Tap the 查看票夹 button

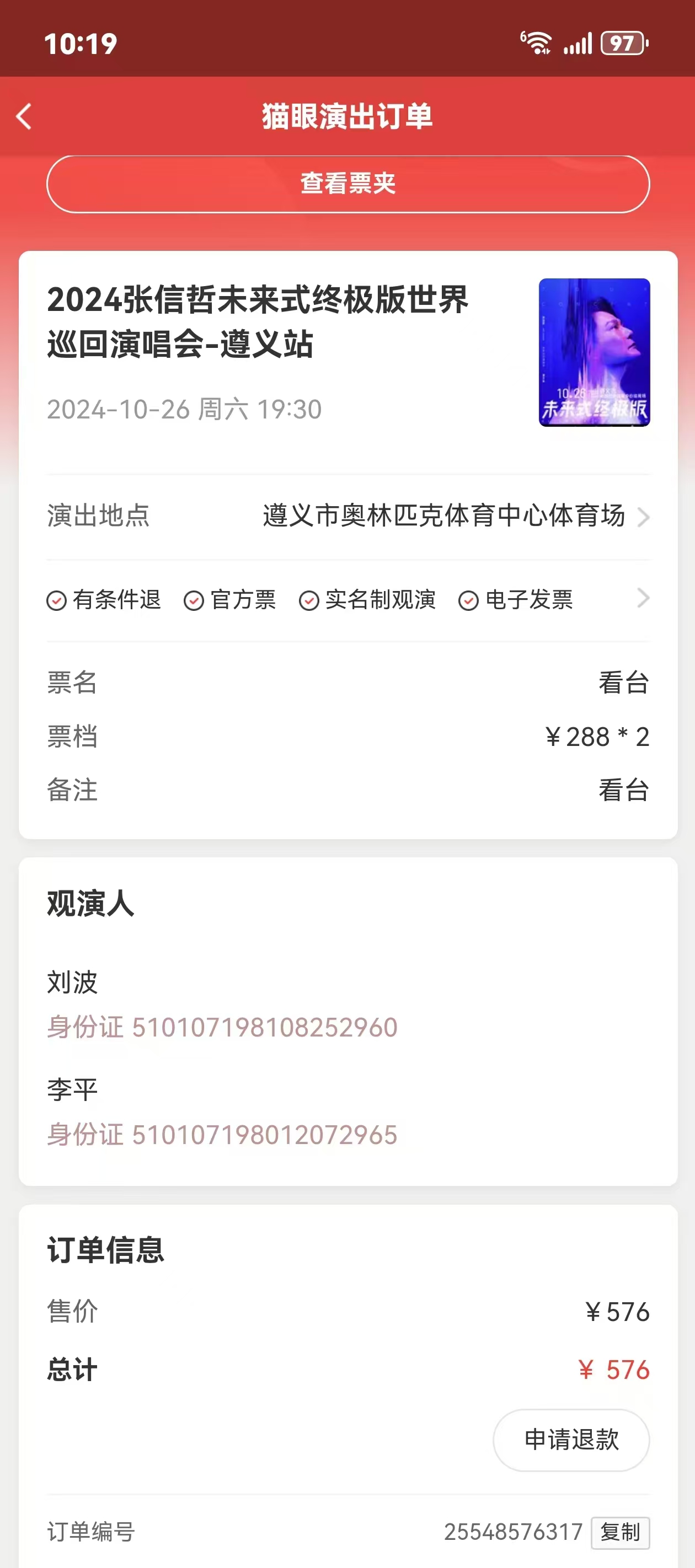click(x=348, y=184)
